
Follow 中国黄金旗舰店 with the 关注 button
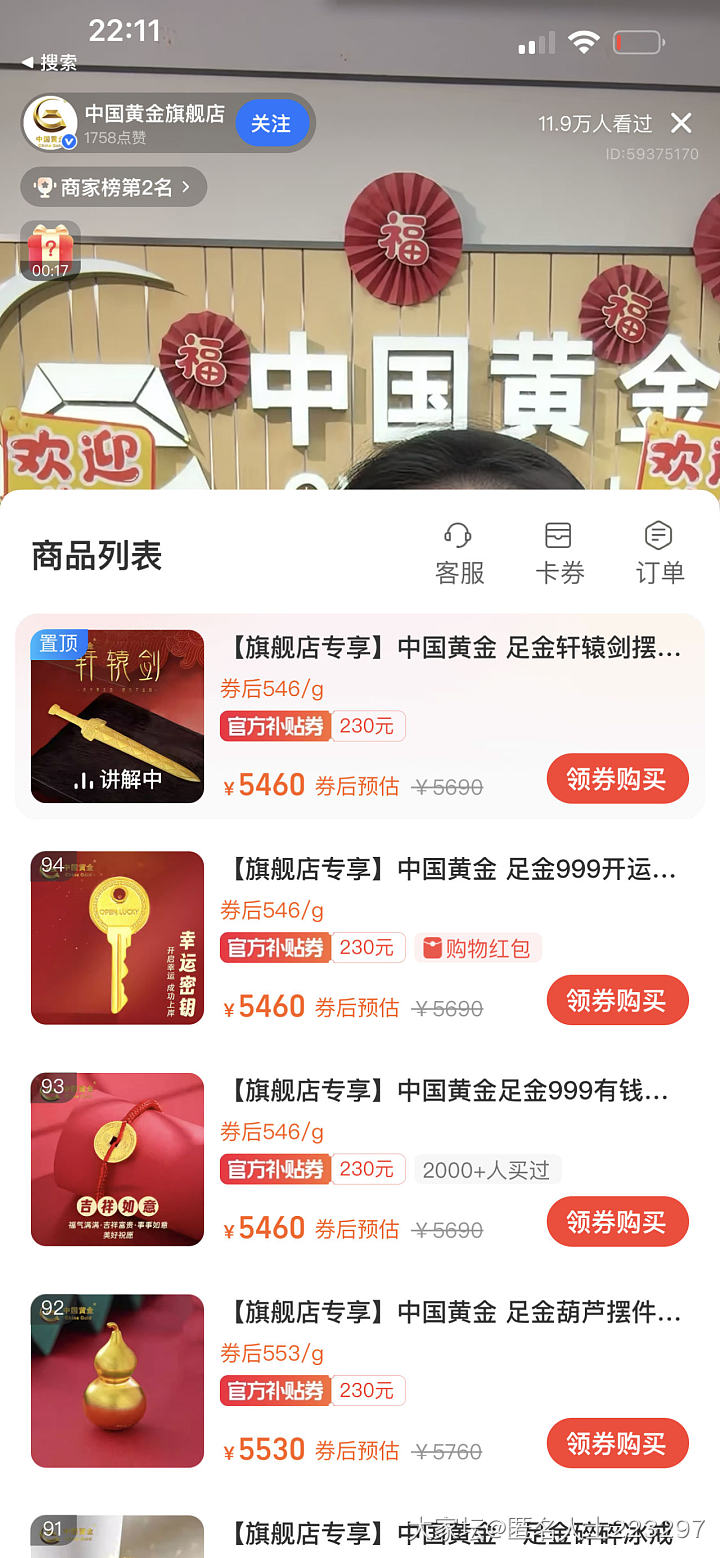point(271,123)
